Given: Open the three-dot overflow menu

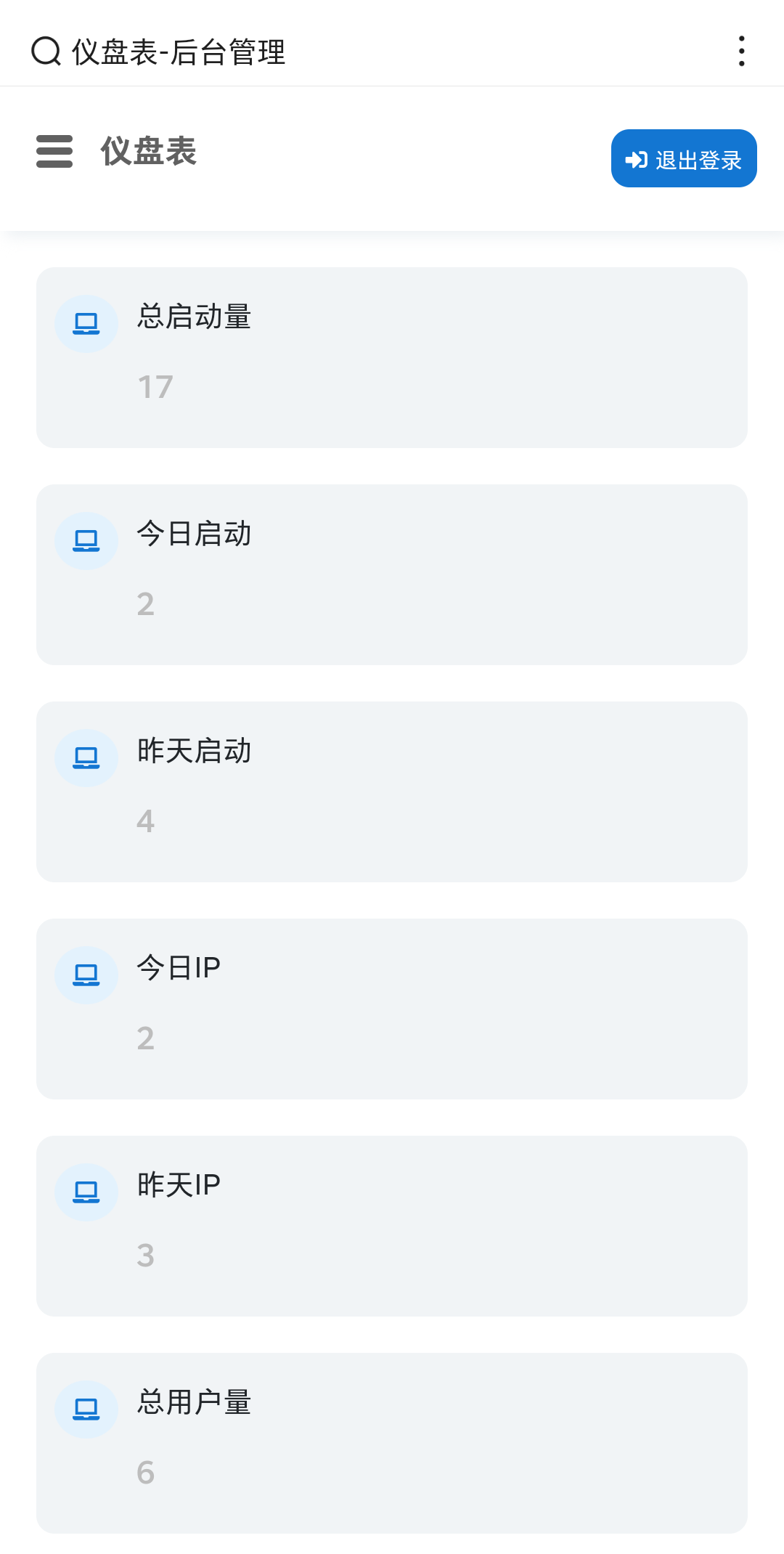Looking at the screenshot, I should coord(741,51).
